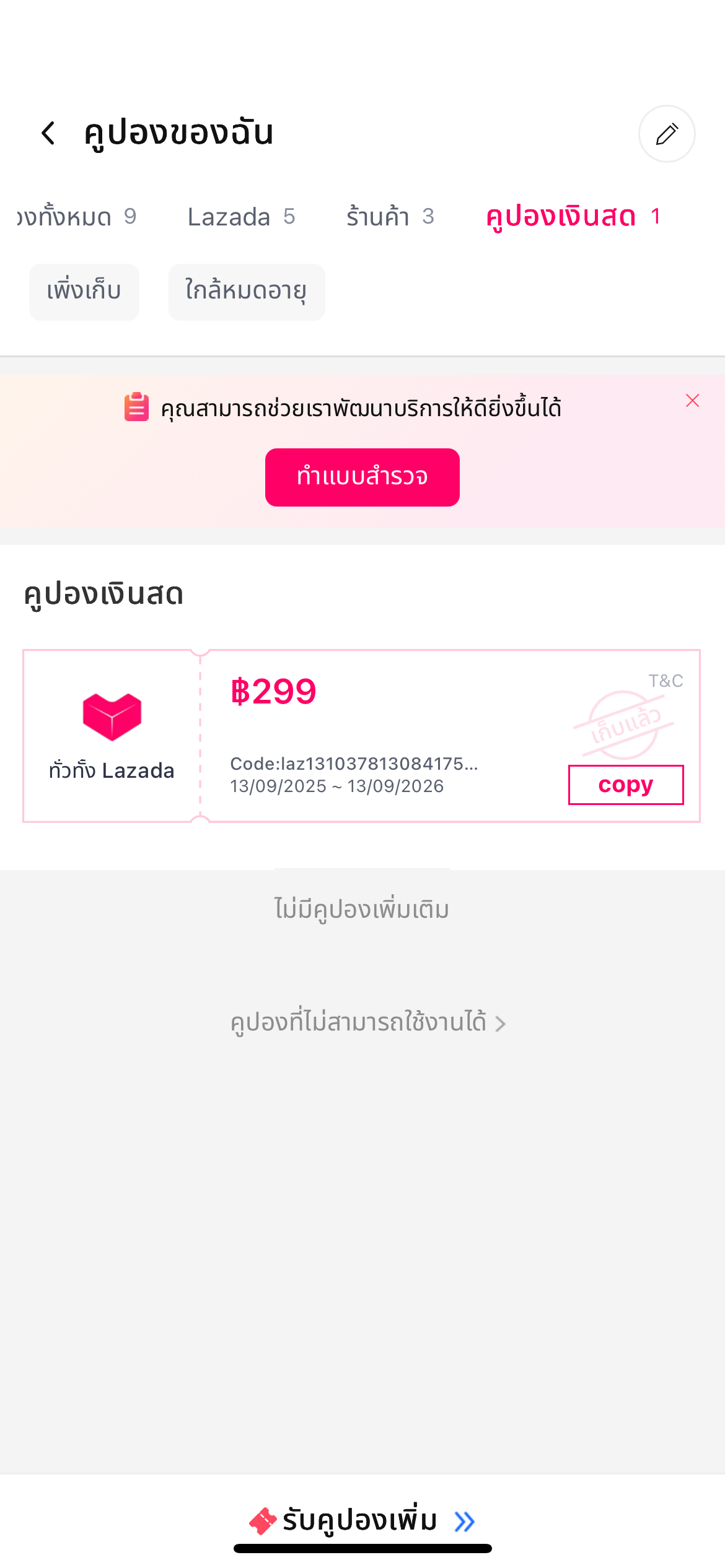Tap รับคูปองเพิ่ม to get more coupons
725x1568 pixels.
pyautogui.click(x=362, y=1520)
